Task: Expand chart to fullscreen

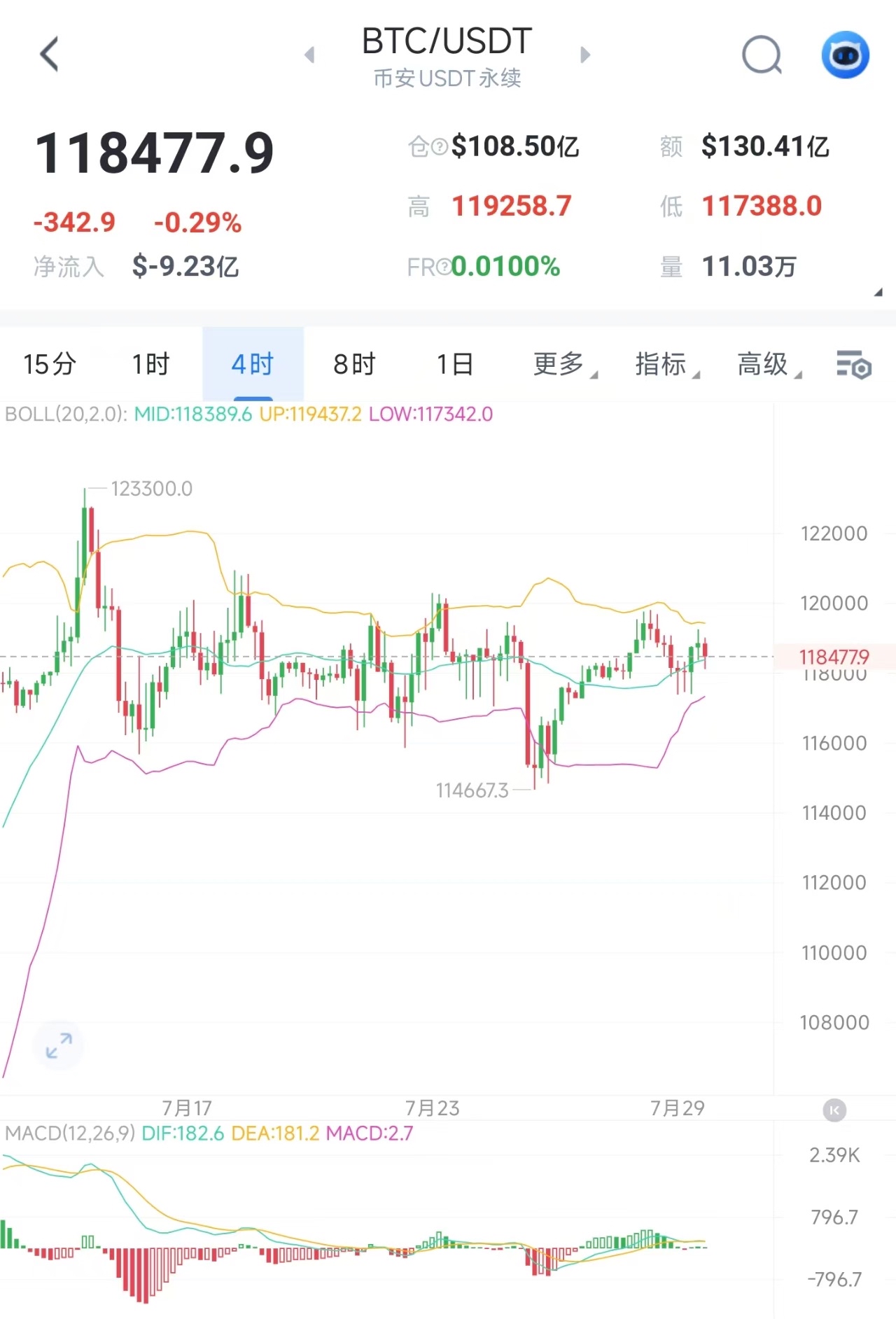Action: tap(59, 1045)
